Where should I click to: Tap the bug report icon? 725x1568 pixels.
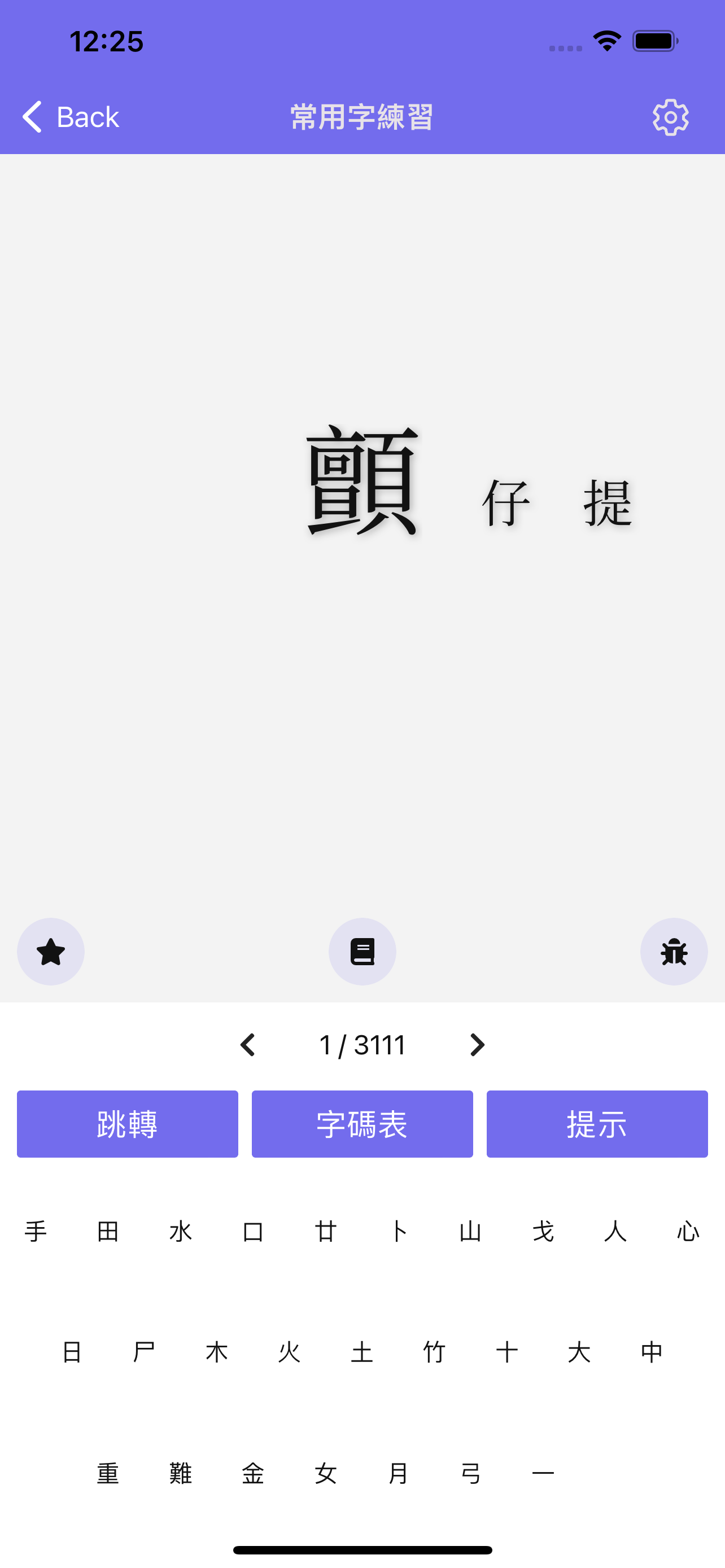pyautogui.click(x=674, y=952)
